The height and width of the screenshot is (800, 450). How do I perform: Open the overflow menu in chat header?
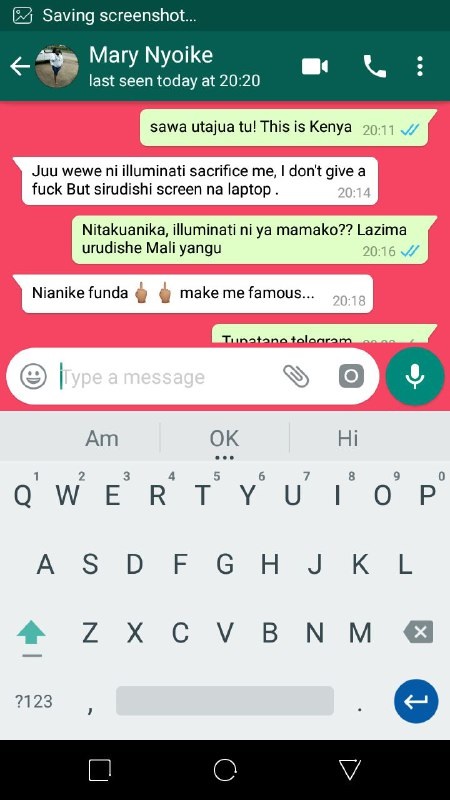[x=419, y=67]
